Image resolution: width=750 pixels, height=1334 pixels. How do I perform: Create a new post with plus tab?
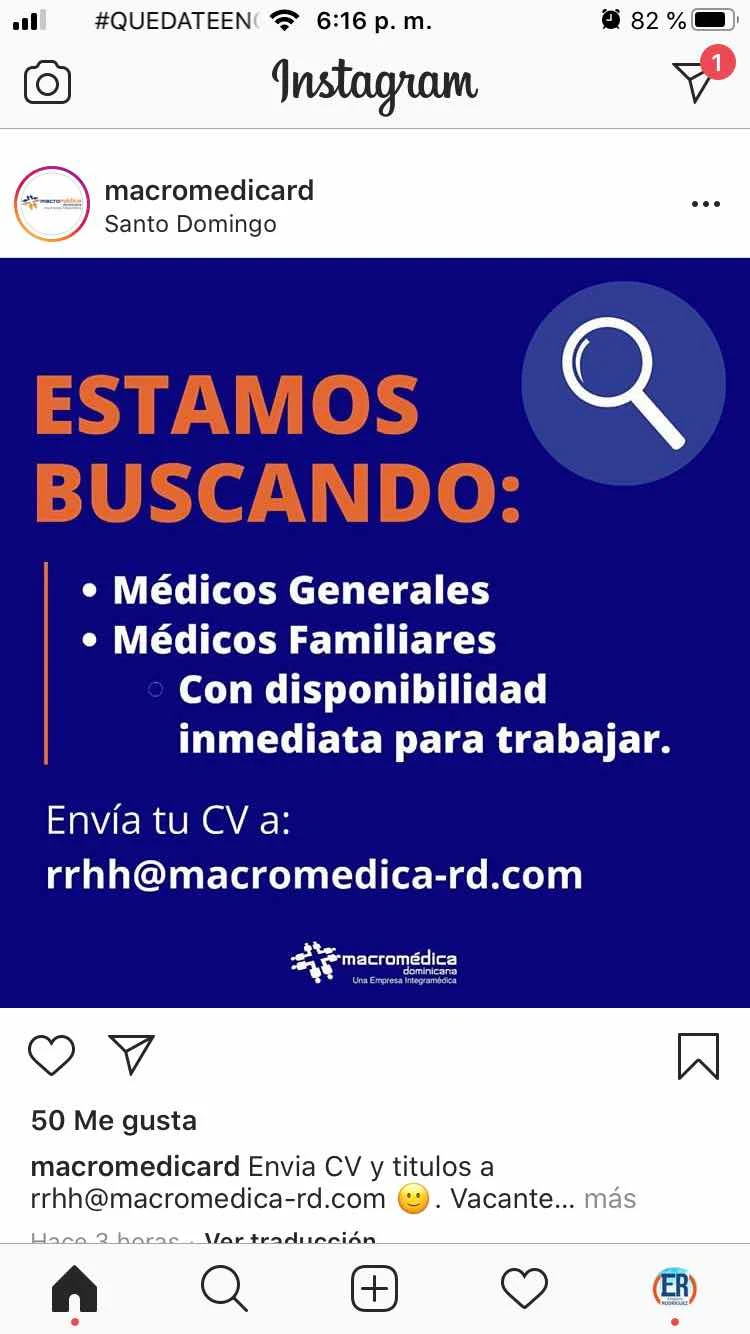tap(375, 1288)
